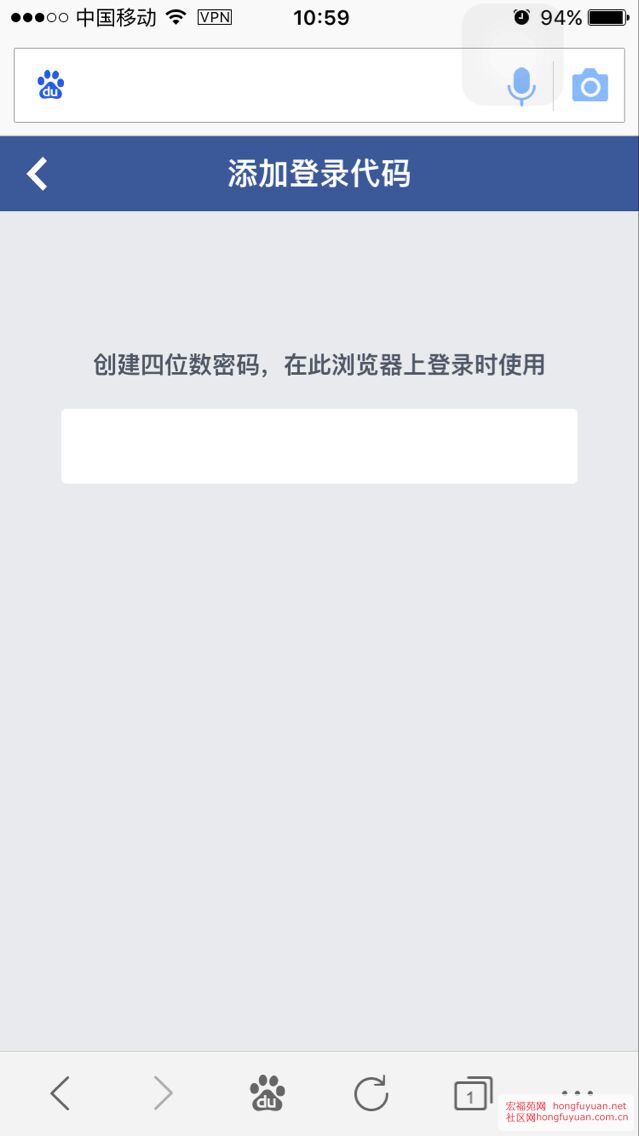This screenshot has height=1136, width=639.
Task: Open the browser more options menu
Action: pos(577,1091)
